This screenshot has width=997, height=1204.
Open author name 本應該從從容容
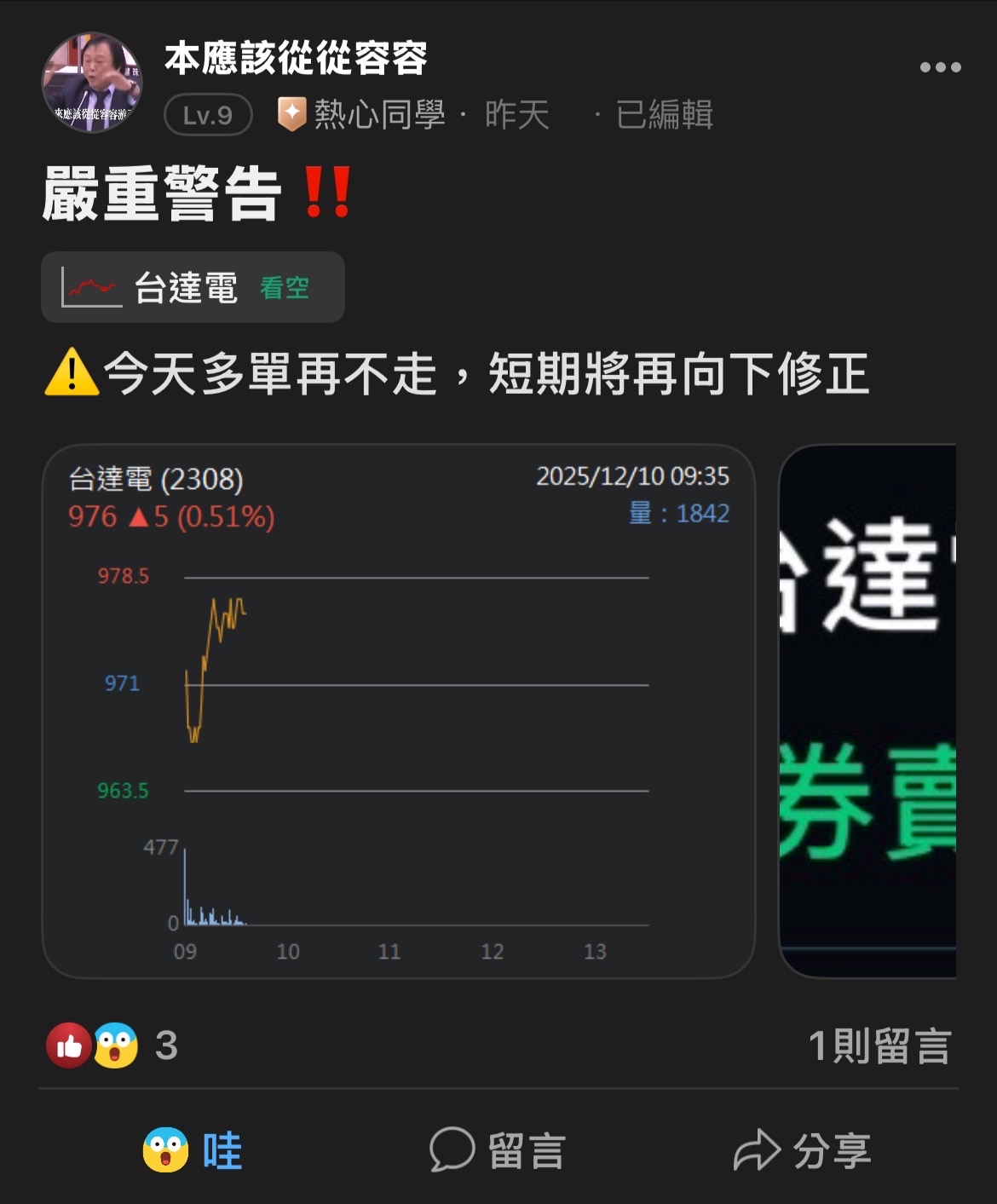(296, 58)
